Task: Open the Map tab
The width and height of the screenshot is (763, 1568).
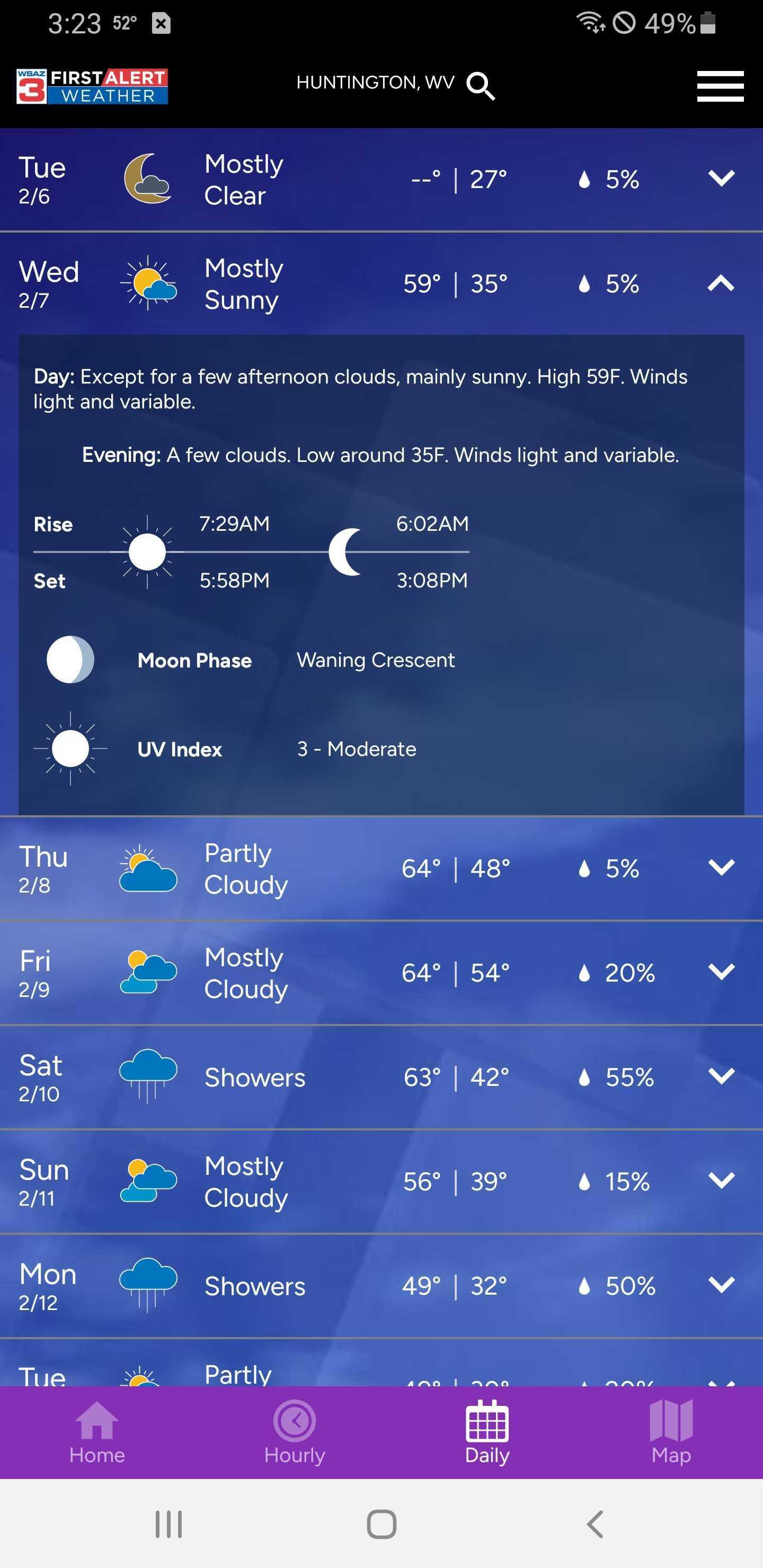Action: (x=671, y=1433)
